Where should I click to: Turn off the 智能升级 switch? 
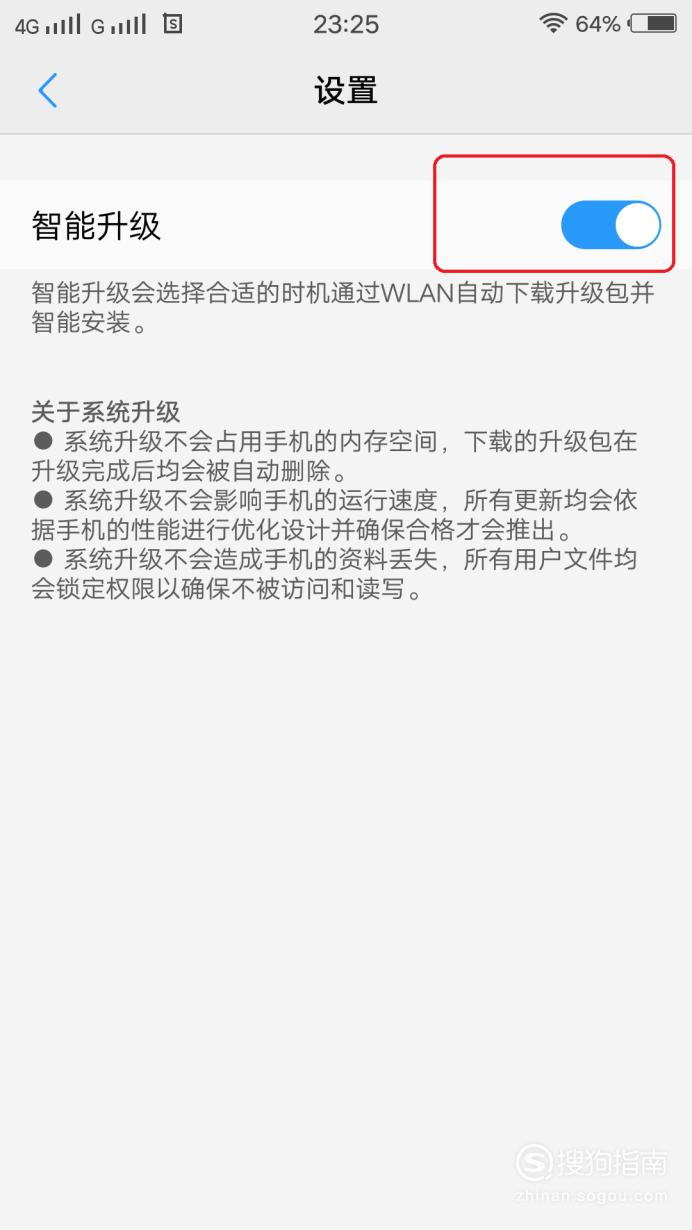tap(610, 225)
